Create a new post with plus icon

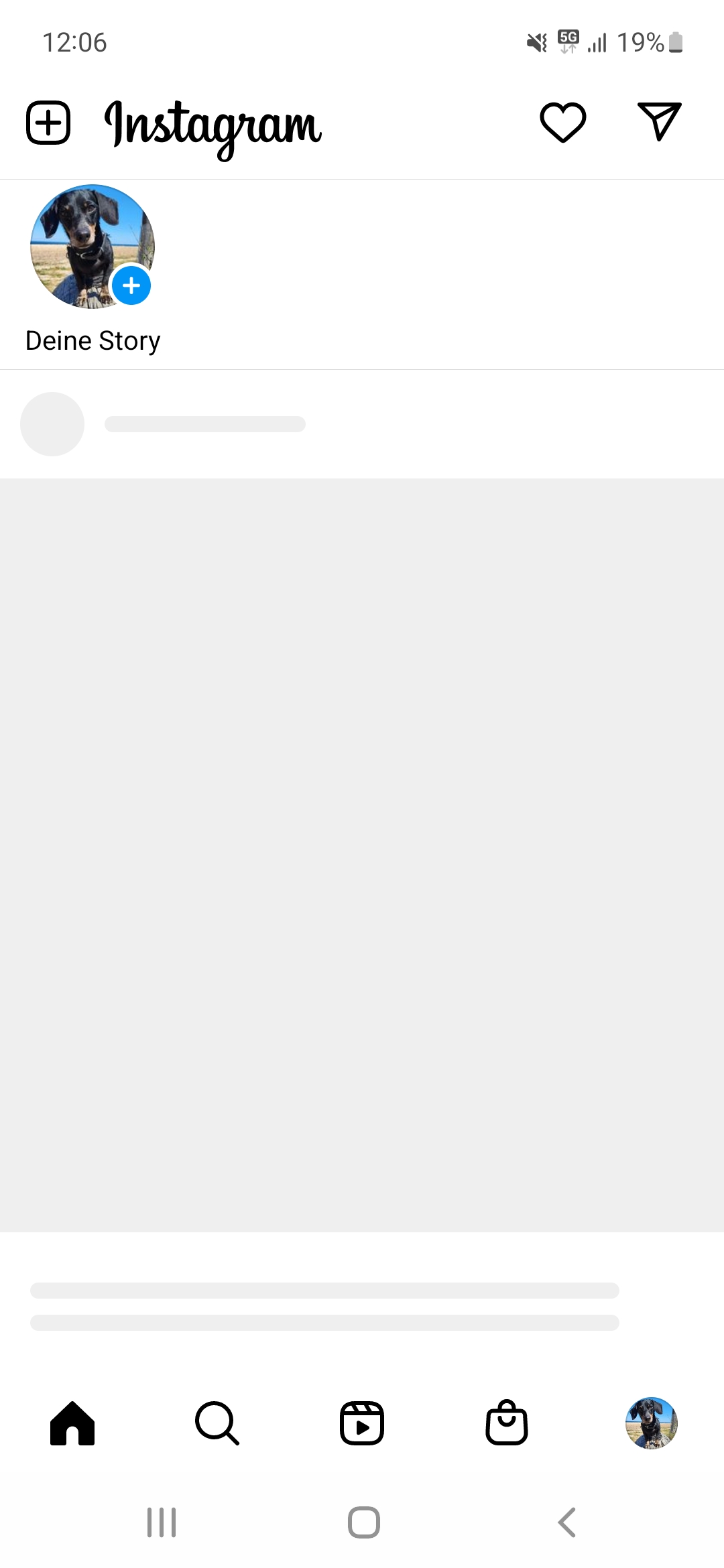pos(48,123)
